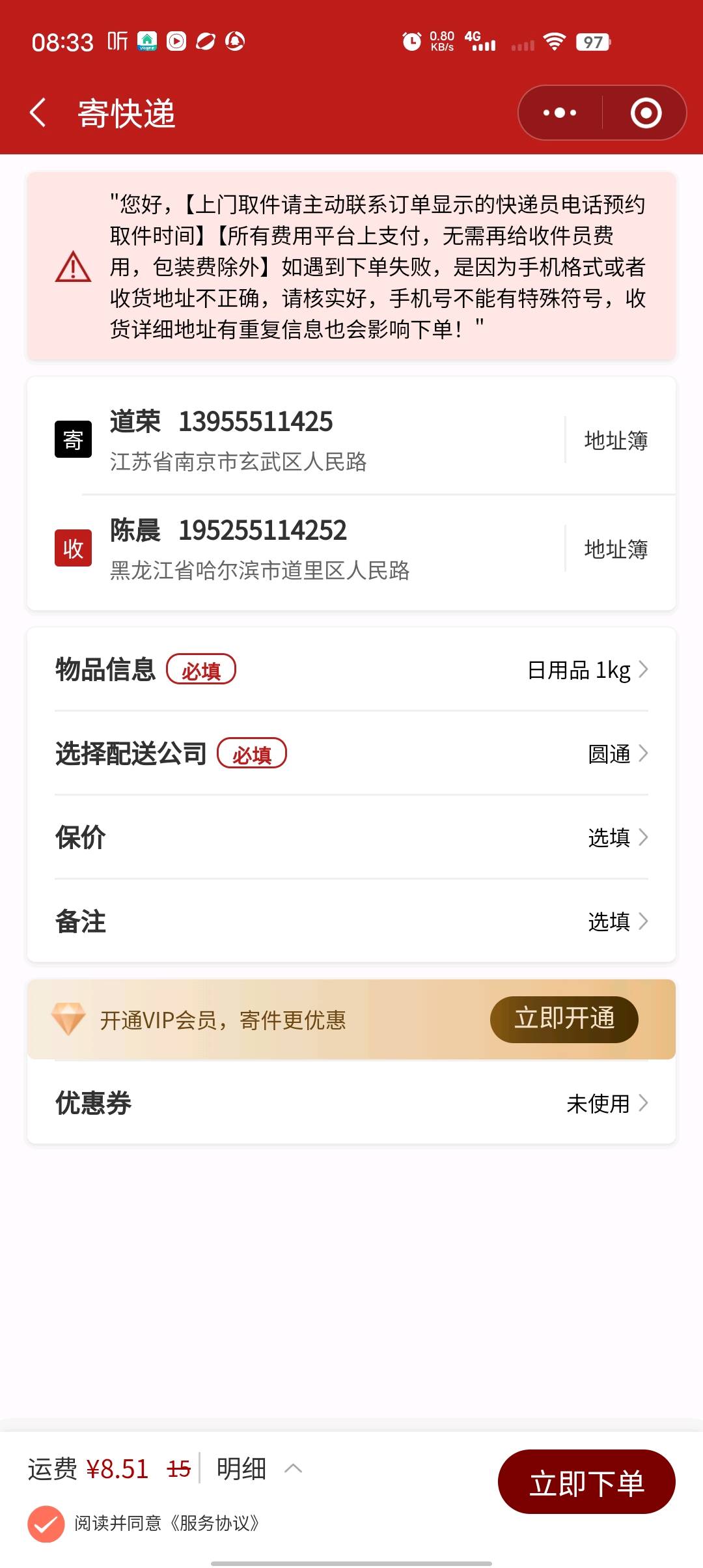Viewport: 703px width, 1568px height.
Task: Uncheck the 阅读并同意 agreement checkbox
Action: click(x=46, y=1524)
